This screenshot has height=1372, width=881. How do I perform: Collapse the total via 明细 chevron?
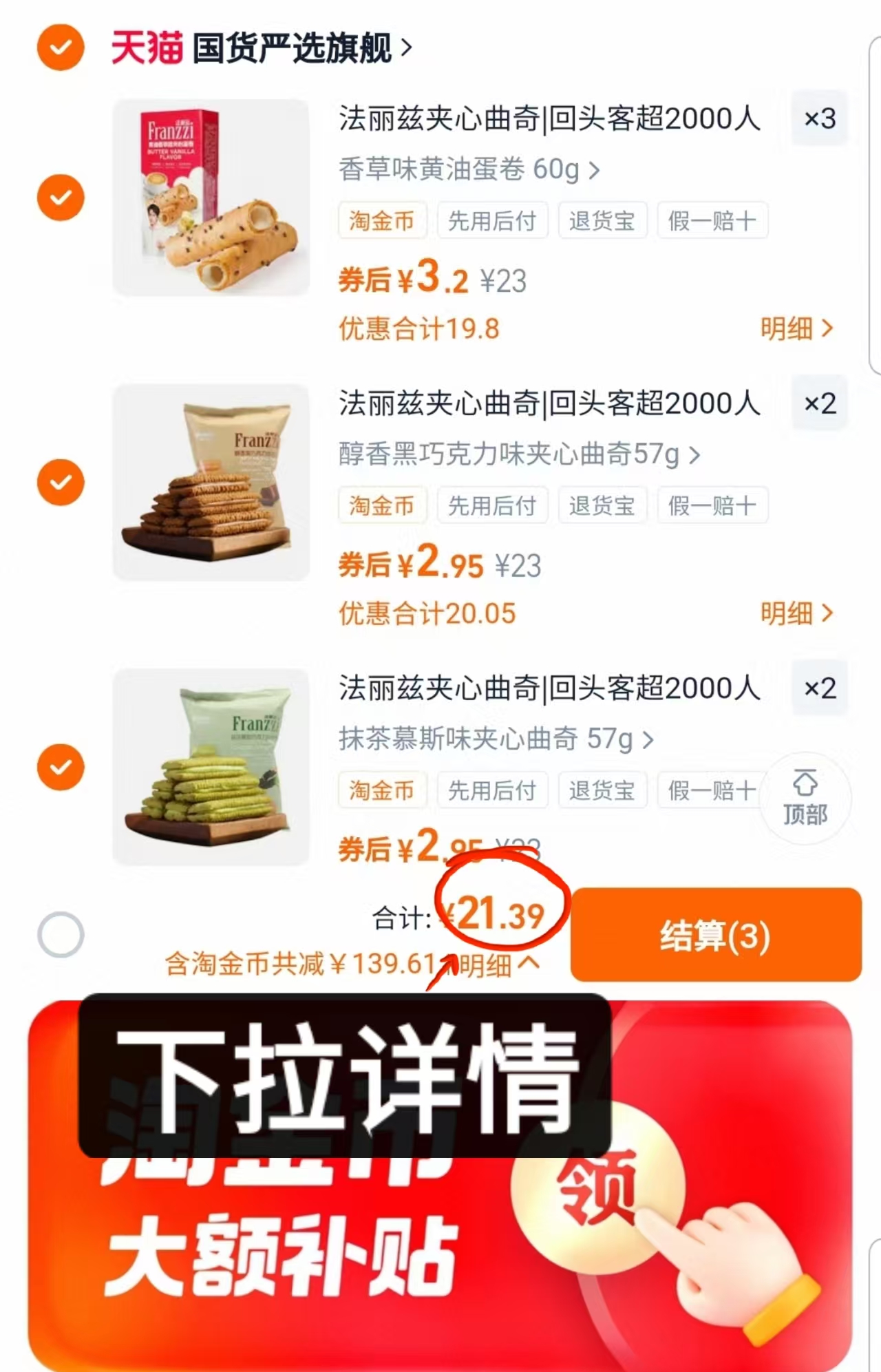(499, 965)
